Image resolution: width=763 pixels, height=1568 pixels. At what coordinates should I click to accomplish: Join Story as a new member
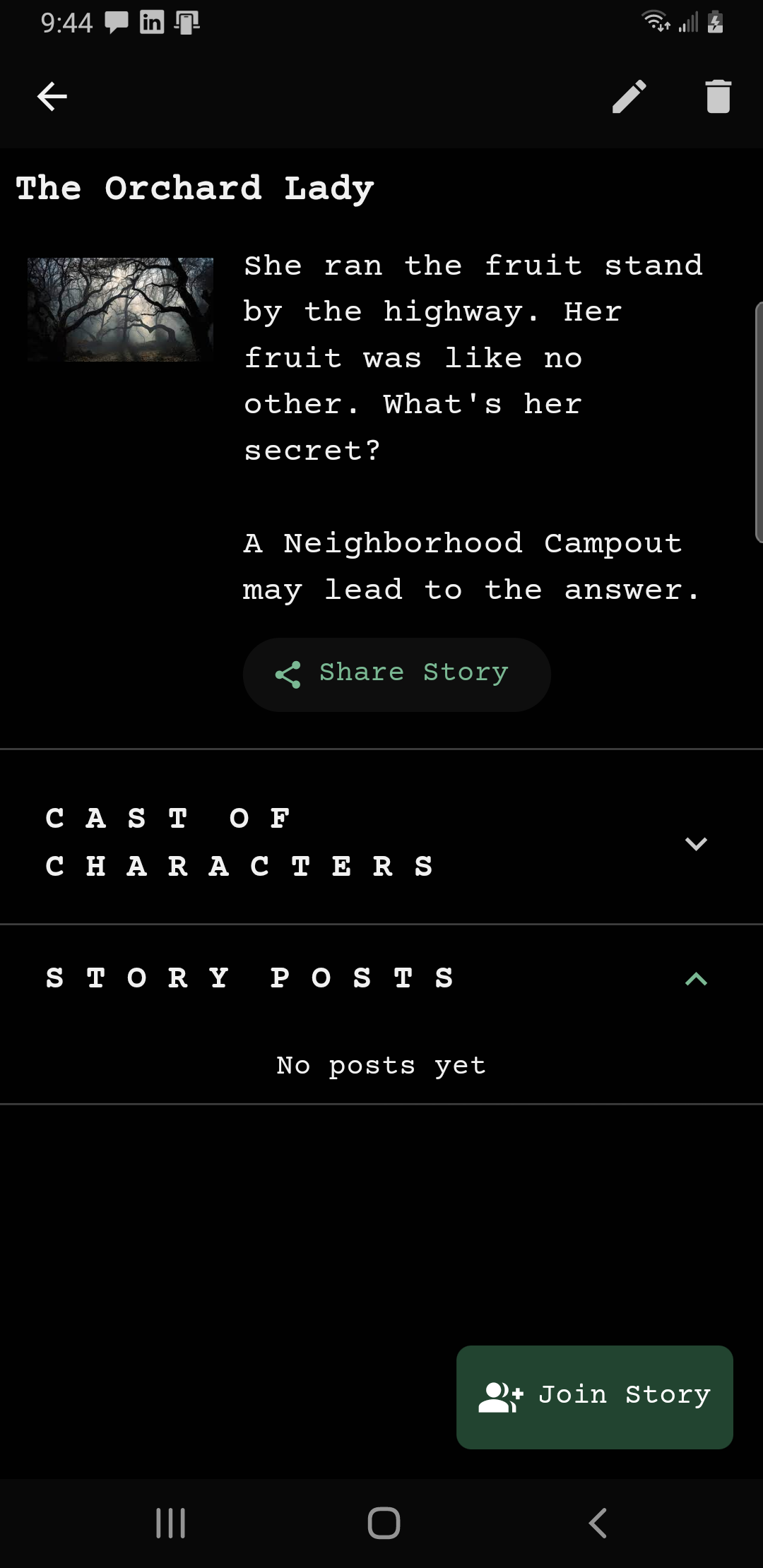(x=594, y=1396)
